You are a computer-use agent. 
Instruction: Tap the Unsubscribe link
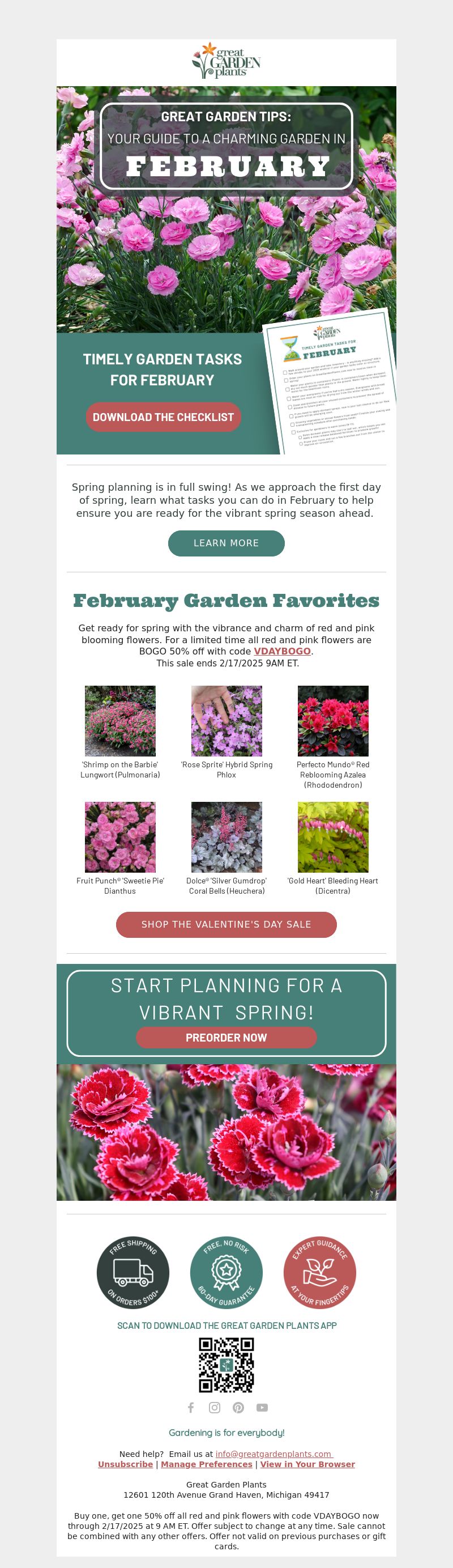point(125,1464)
